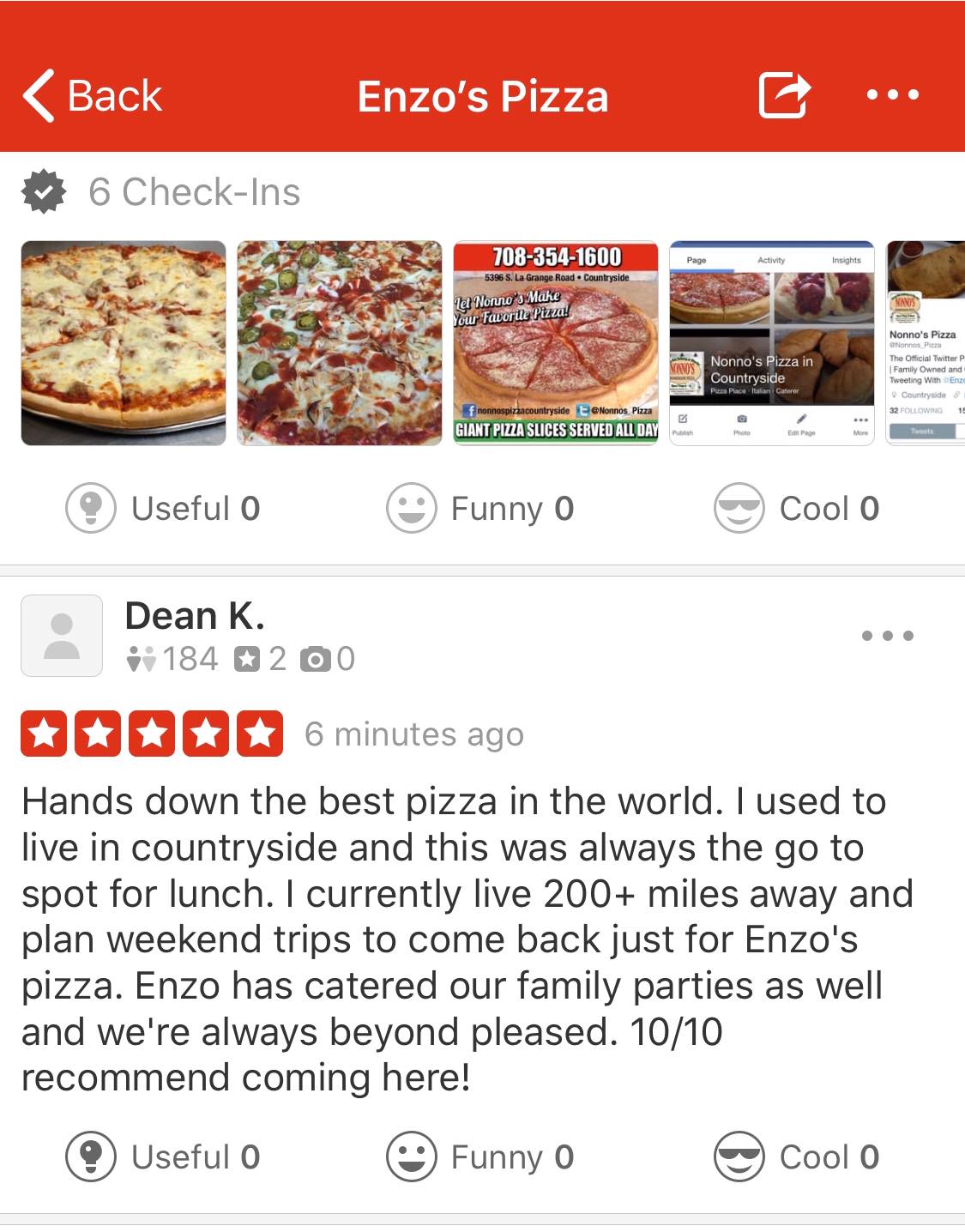The height and width of the screenshot is (1232, 965).
Task: Vote Funny on Dean K.'s review
Action: click(480, 1157)
